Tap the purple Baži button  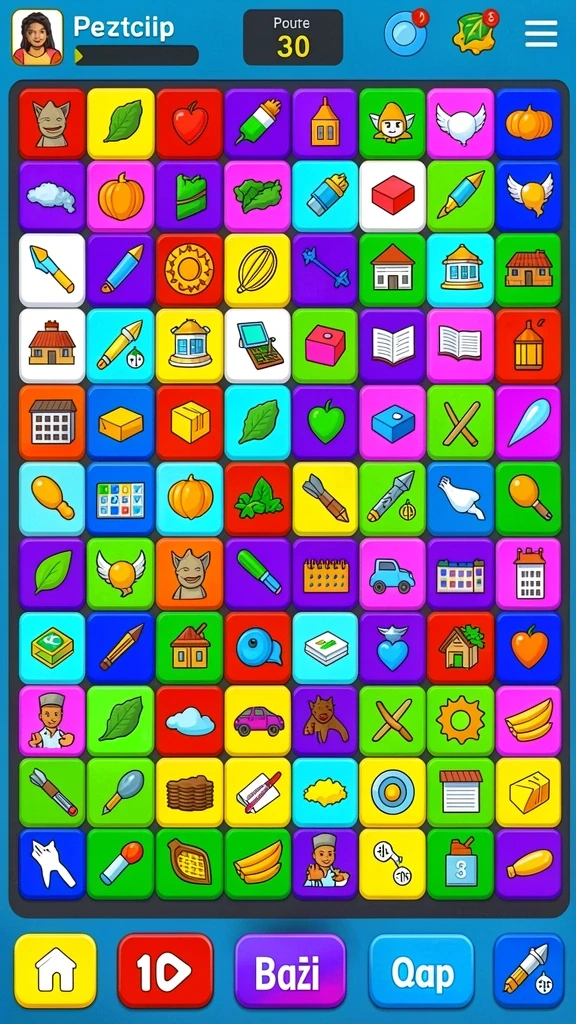[290, 970]
